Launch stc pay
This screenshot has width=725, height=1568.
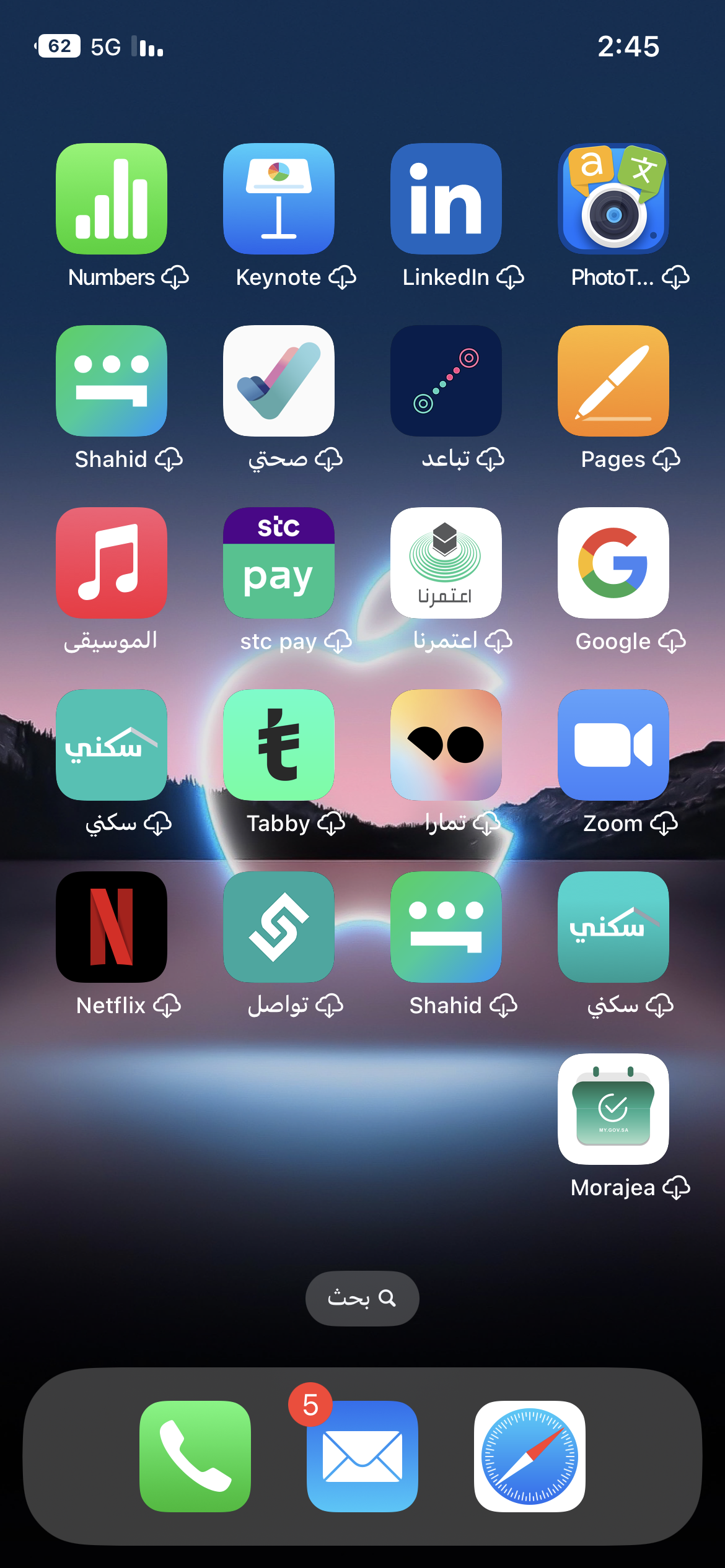(x=279, y=563)
